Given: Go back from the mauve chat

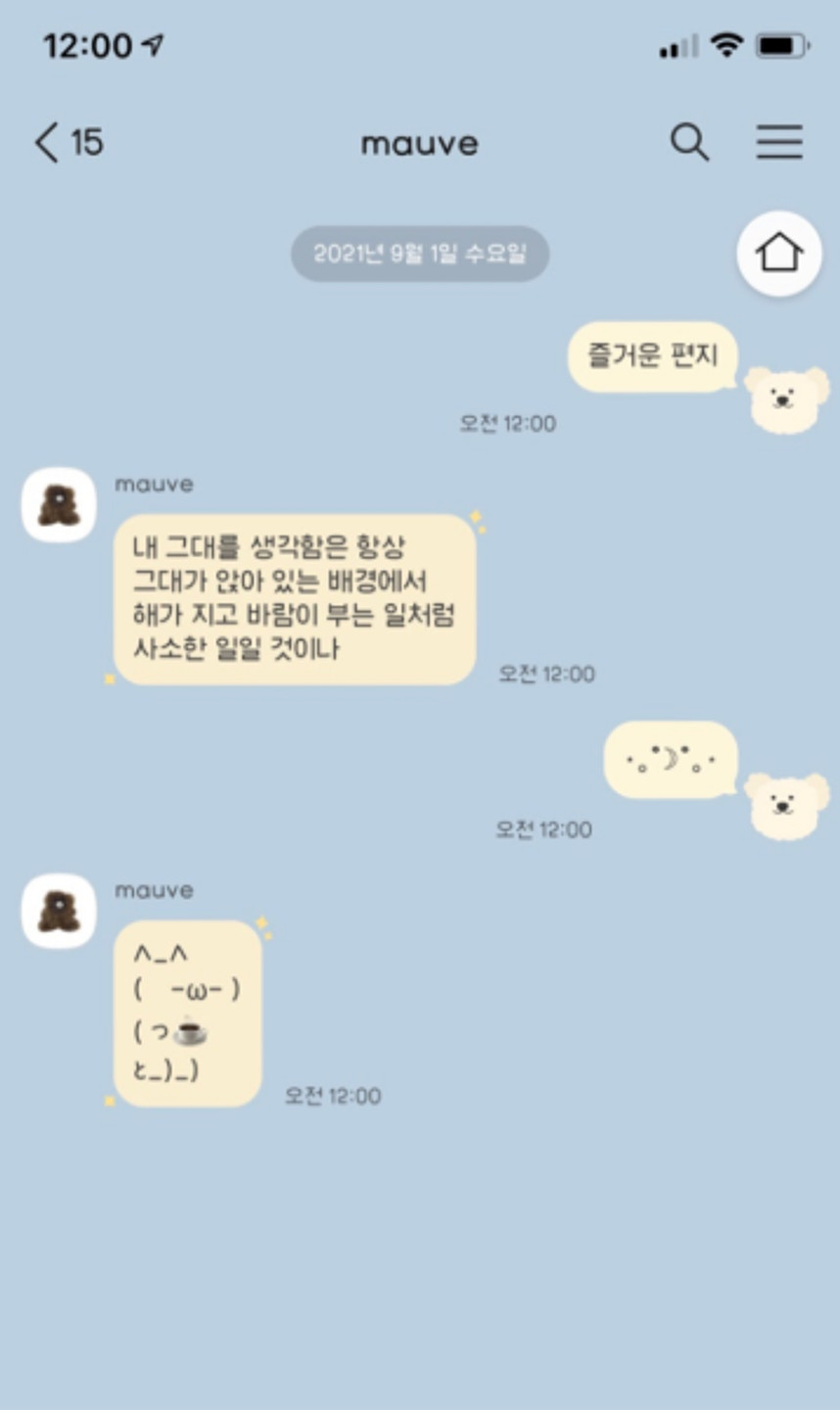Looking at the screenshot, I should 47,143.
